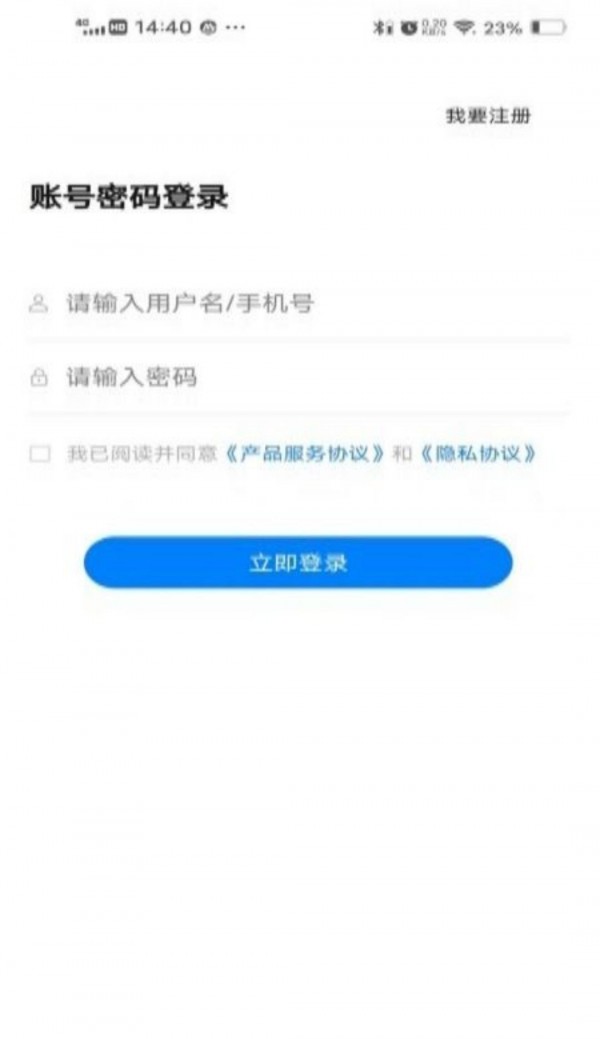The width and height of the screenshot is (600, 1039).
Task: Open the 《产品服务协议》 link
Action: click(x=304, y=454)
